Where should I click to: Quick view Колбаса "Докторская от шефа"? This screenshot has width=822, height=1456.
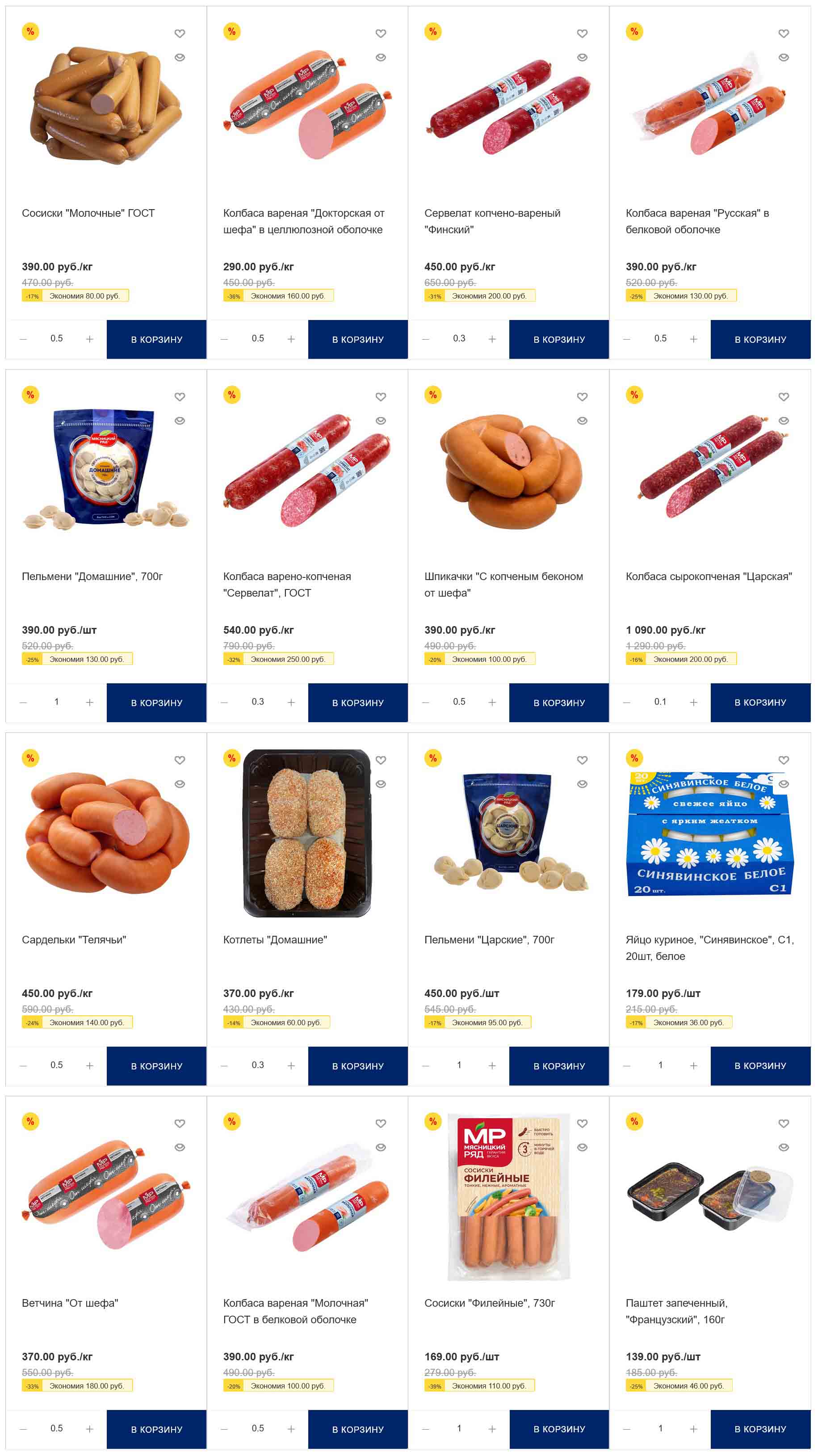pyautogui.click(x=381, y=58)
